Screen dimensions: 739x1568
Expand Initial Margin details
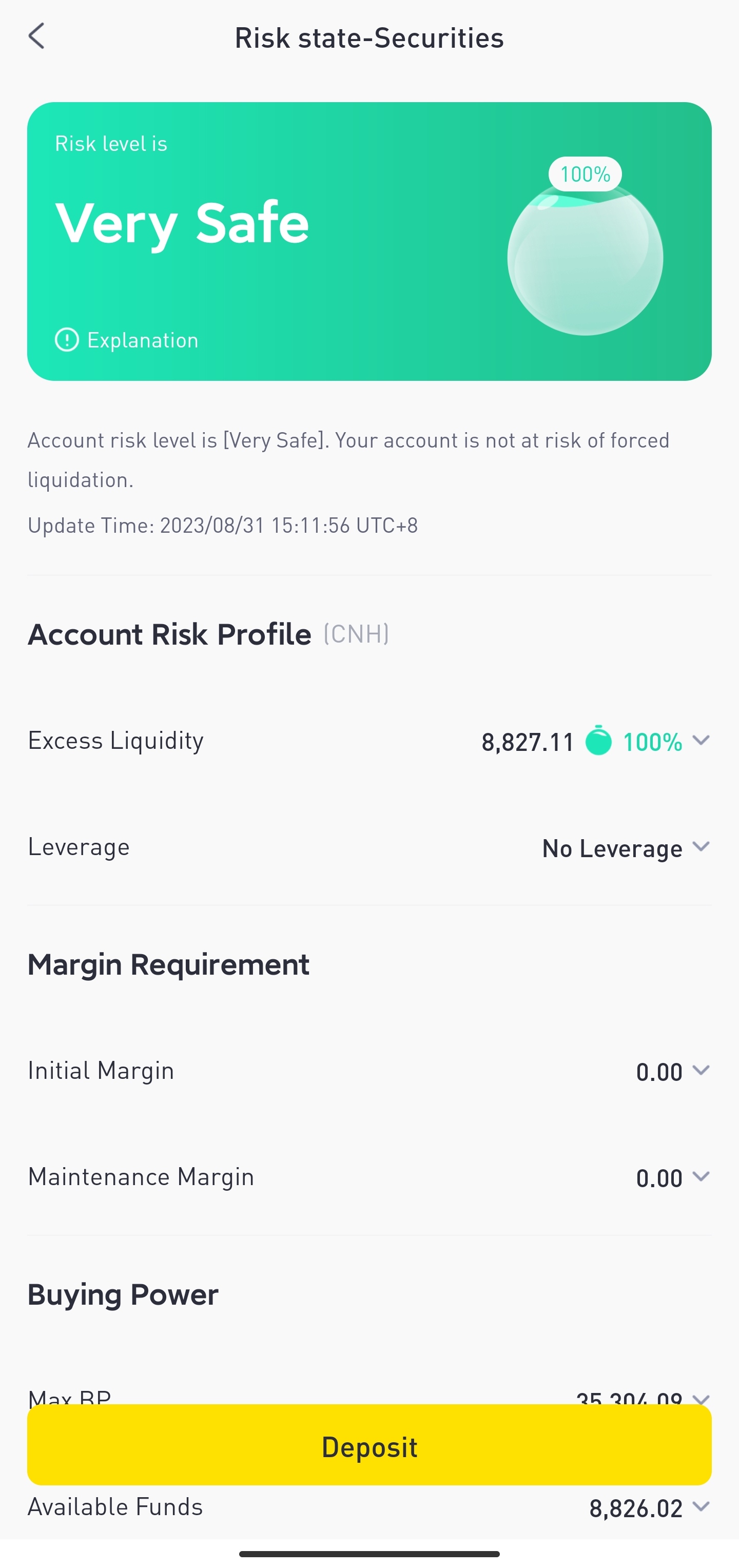701,1071
